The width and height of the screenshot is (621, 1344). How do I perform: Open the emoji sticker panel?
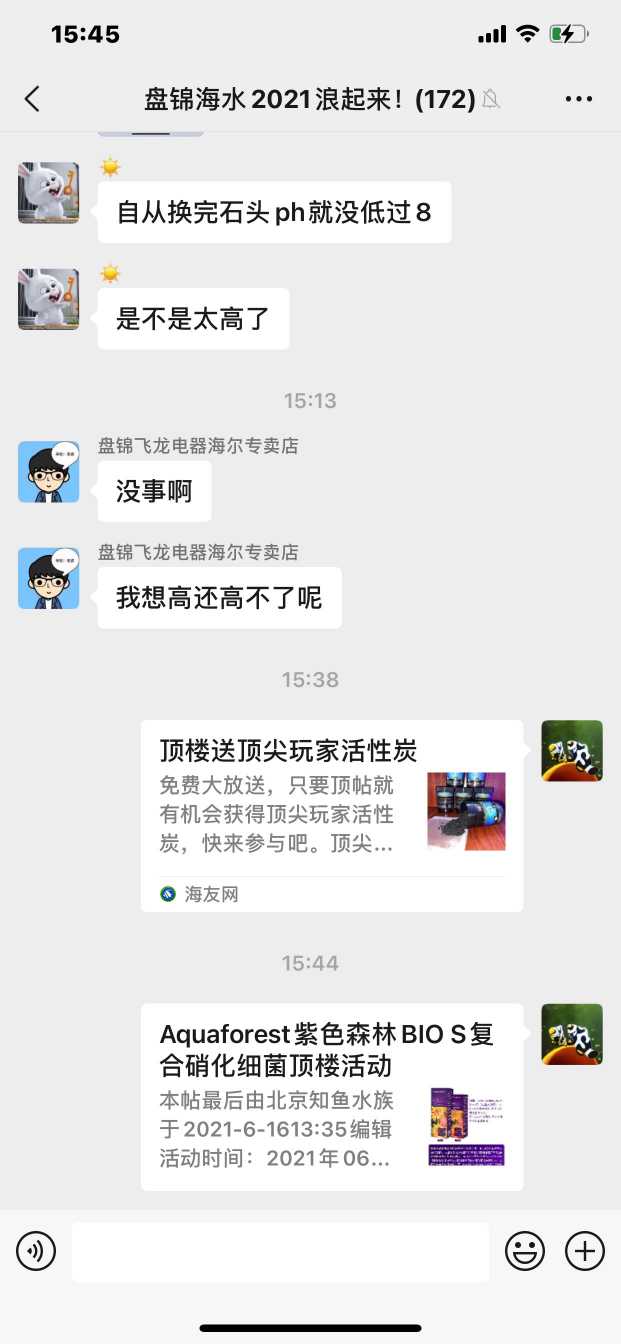[x=524, y=1251]
